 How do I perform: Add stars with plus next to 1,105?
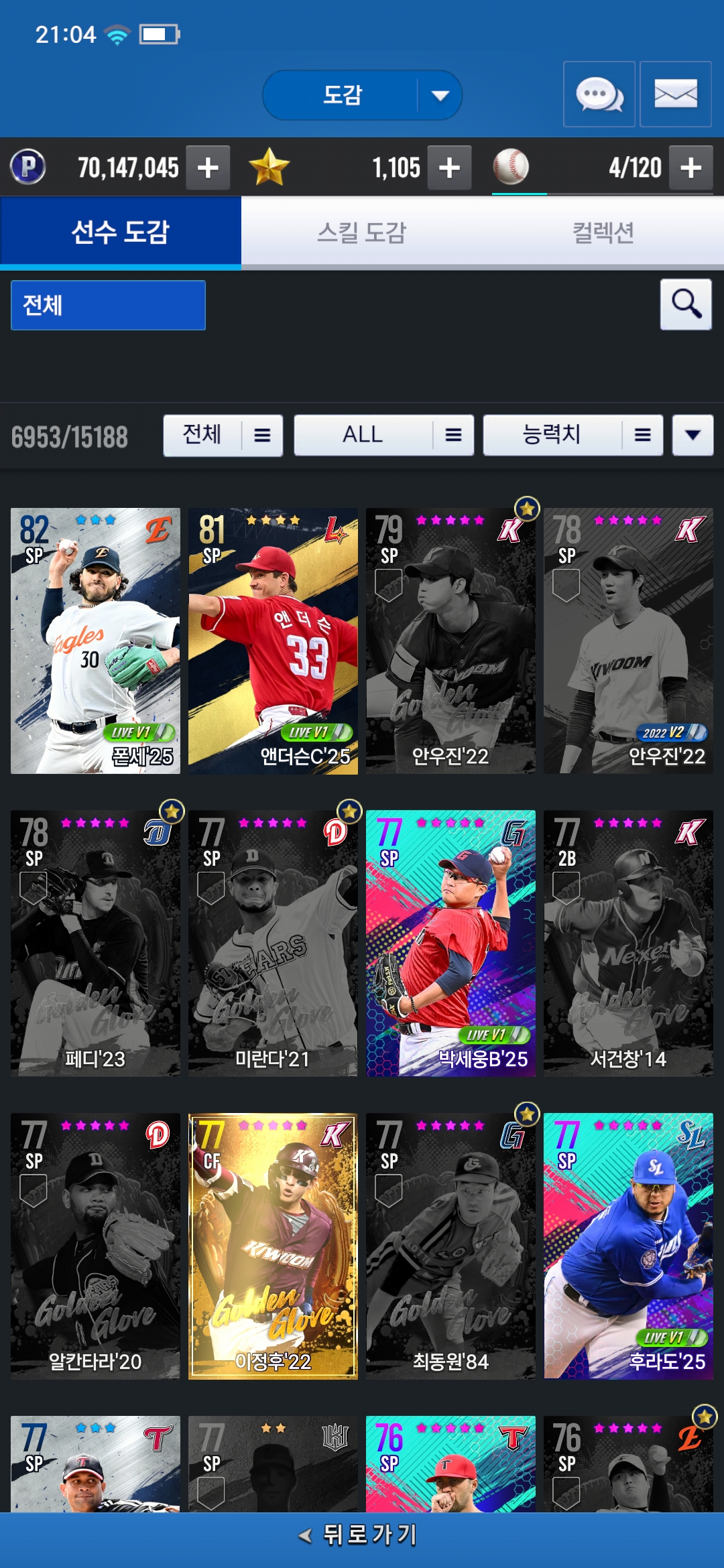[x=449, y=168]
